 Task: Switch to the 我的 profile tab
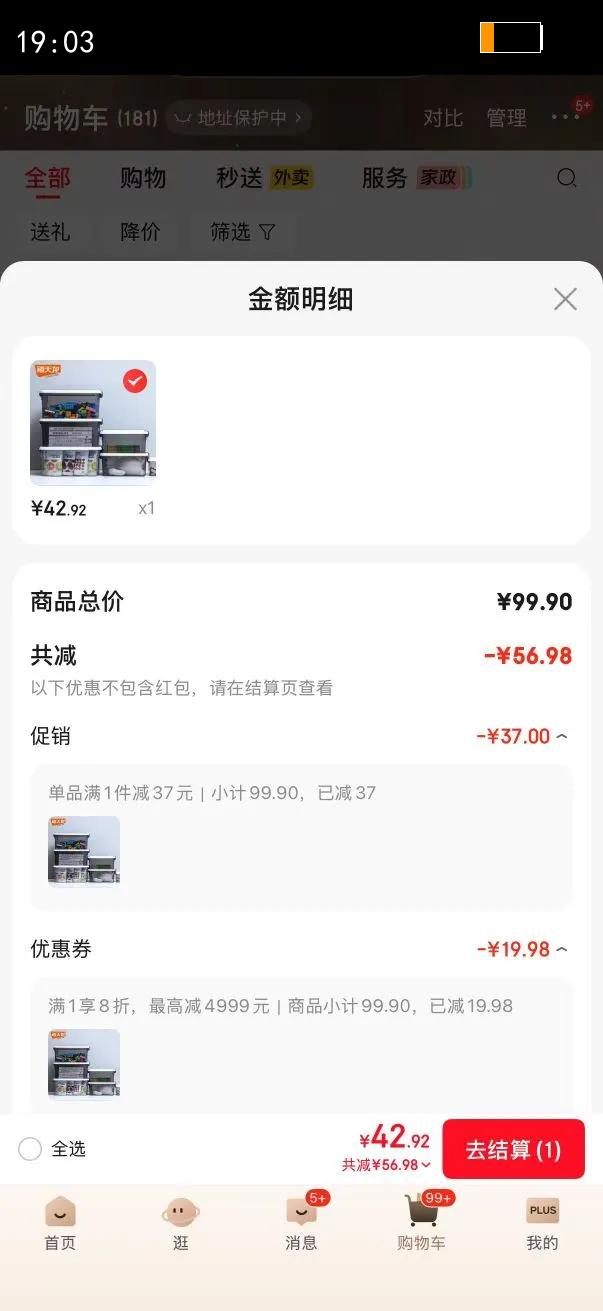click(x=542, y=1223)
